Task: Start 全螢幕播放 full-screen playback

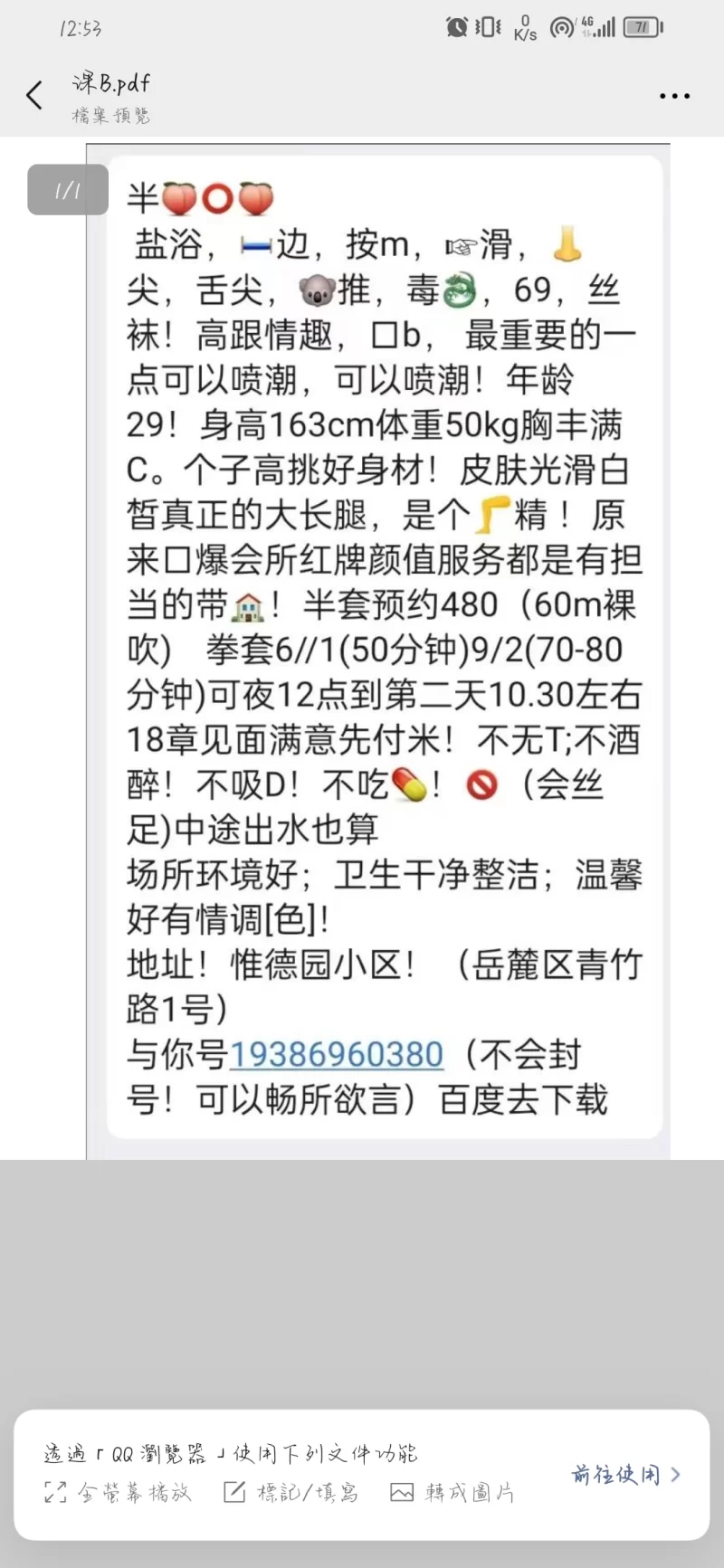Action: coord(118,1492)
